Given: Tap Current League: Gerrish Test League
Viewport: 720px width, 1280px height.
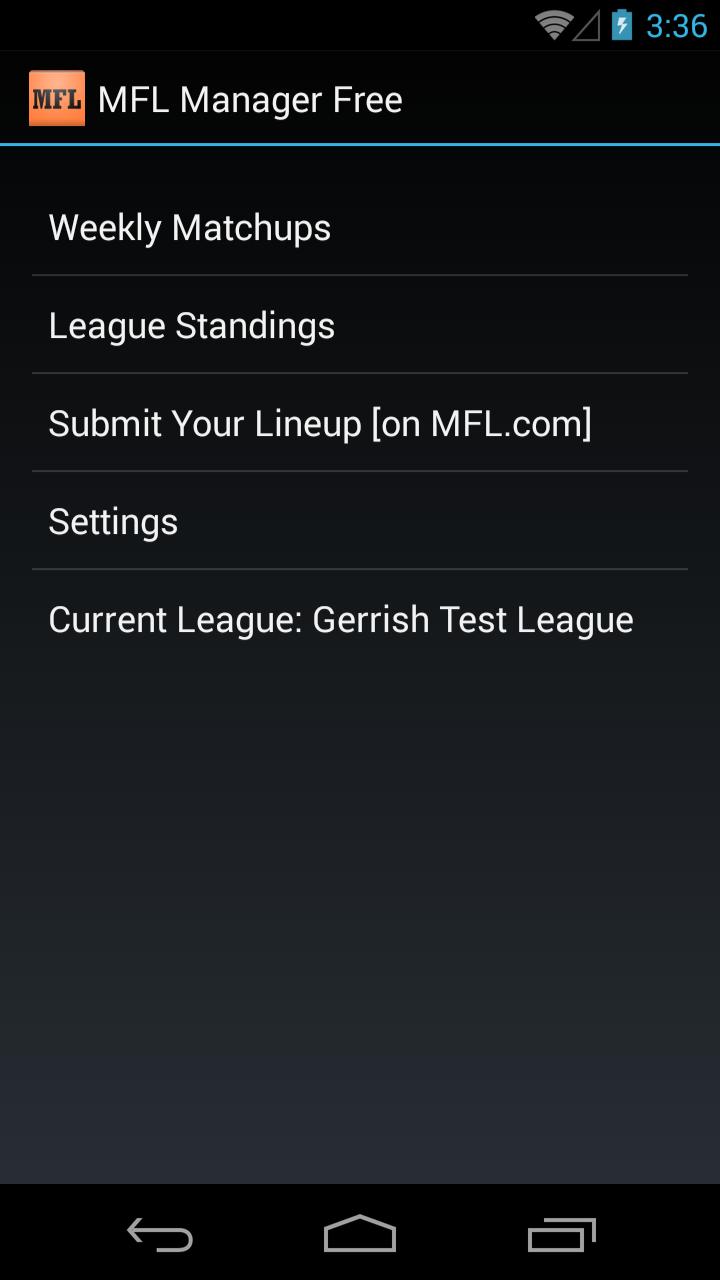Looking at the screenshot, I should (x=340, y=619).
